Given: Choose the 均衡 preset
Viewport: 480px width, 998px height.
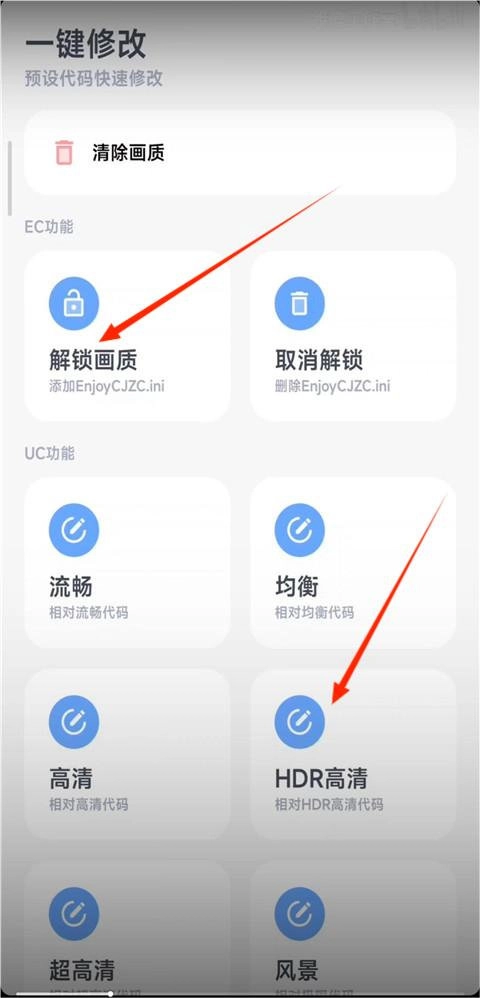Looking at the screenshot, I should click(x=353, y=563).
